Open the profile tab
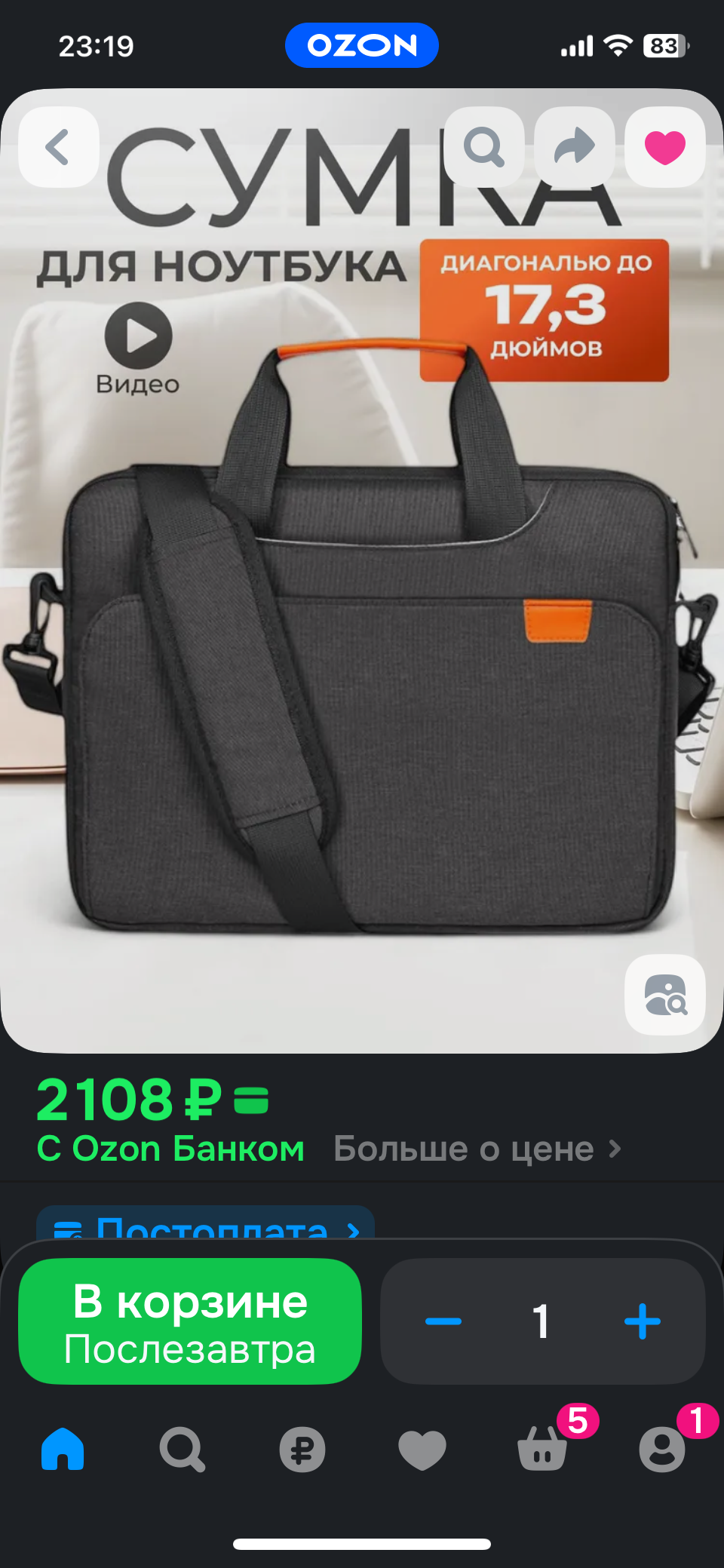Screen dimensions: 724x1568 (662, 1449)
